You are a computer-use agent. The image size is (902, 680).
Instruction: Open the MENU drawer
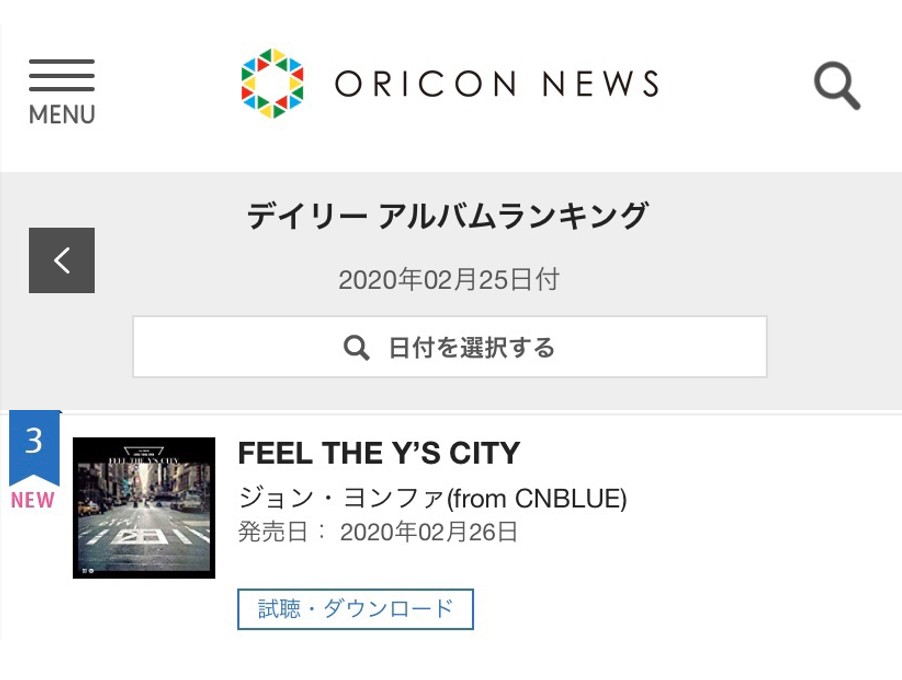coord(62,92)
